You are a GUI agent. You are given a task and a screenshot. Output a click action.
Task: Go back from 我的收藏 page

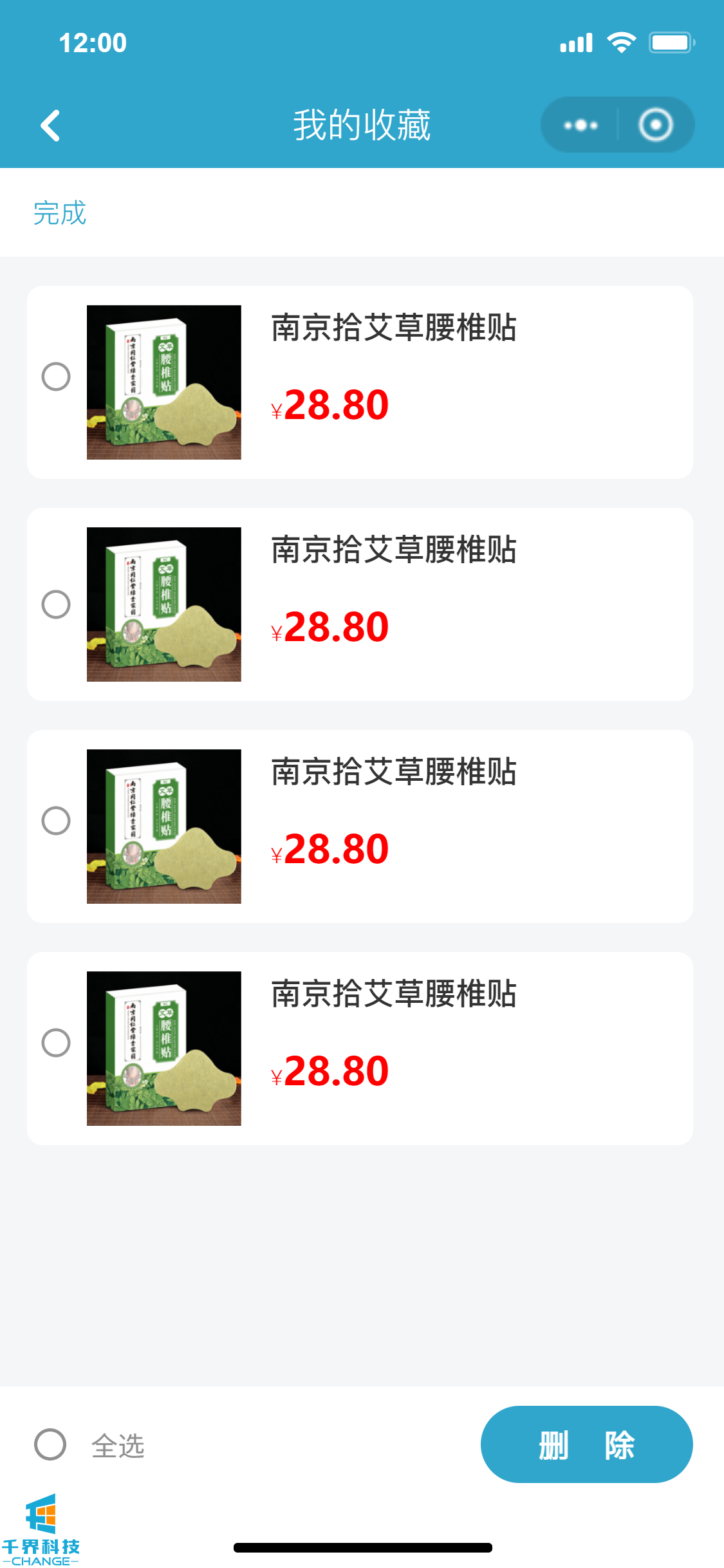click(50, 126)
